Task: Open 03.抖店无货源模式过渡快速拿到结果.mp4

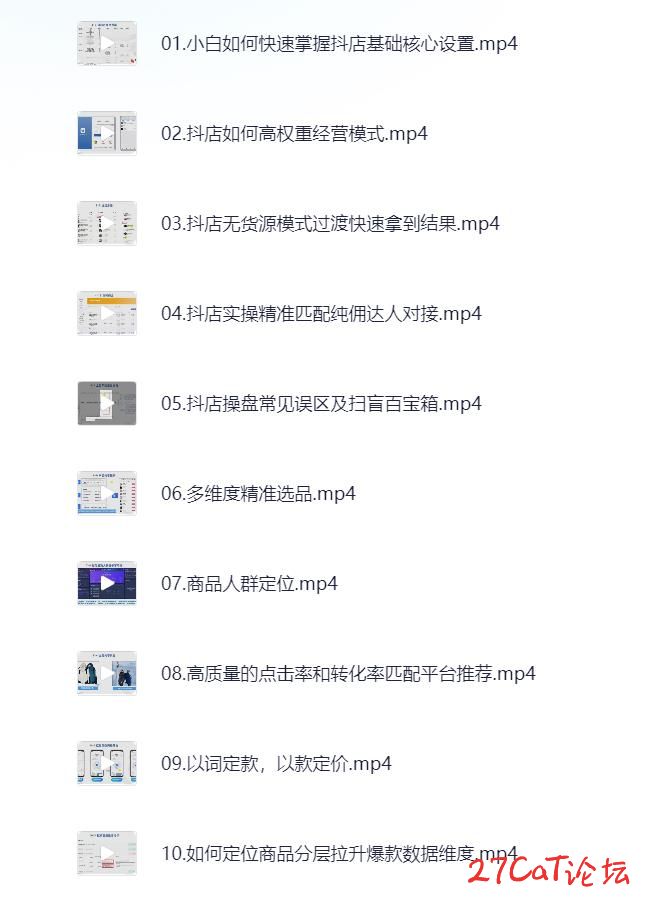Action: tap(330, 224)
